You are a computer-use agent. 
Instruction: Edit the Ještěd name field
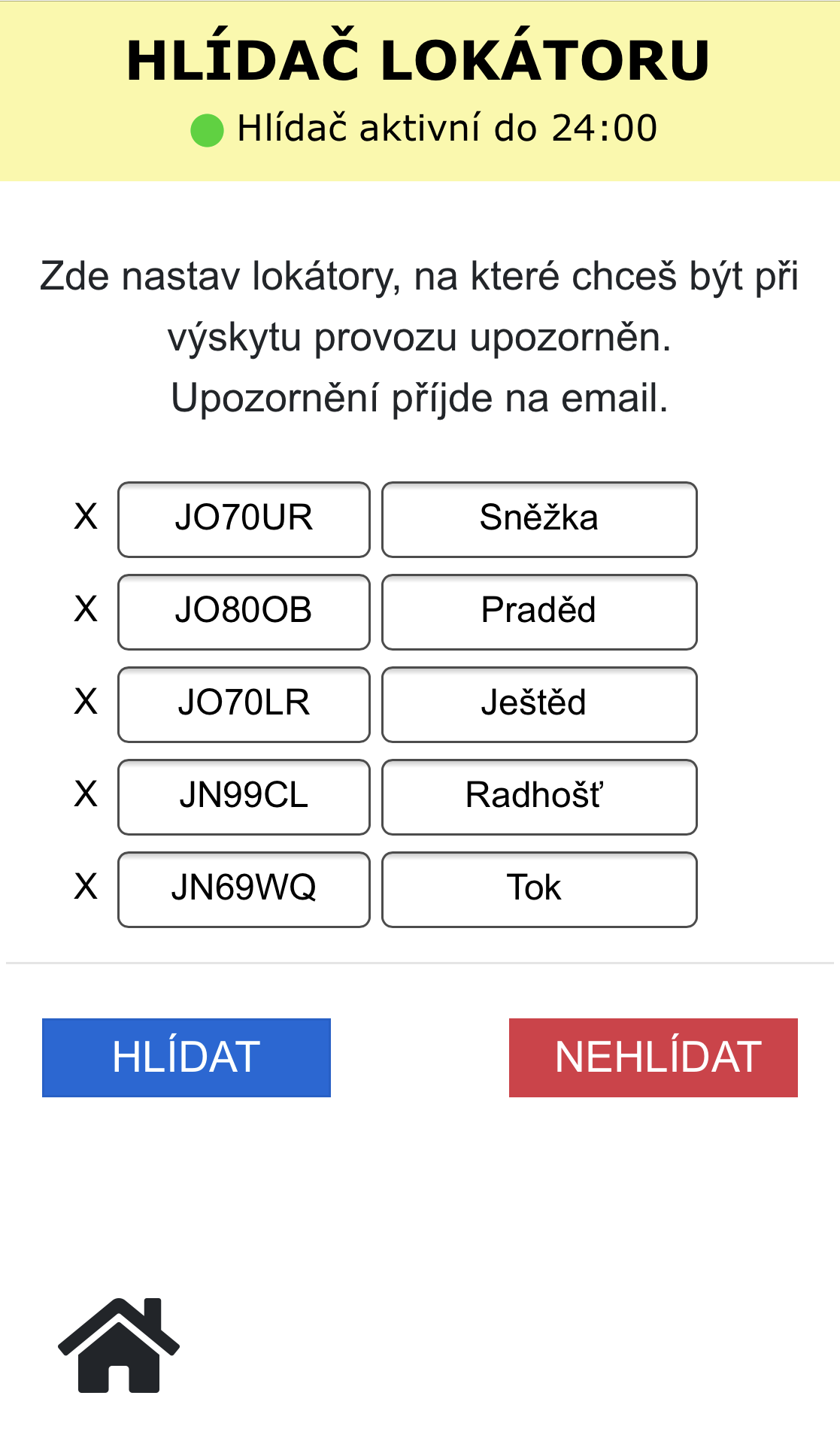coord(539,705)
